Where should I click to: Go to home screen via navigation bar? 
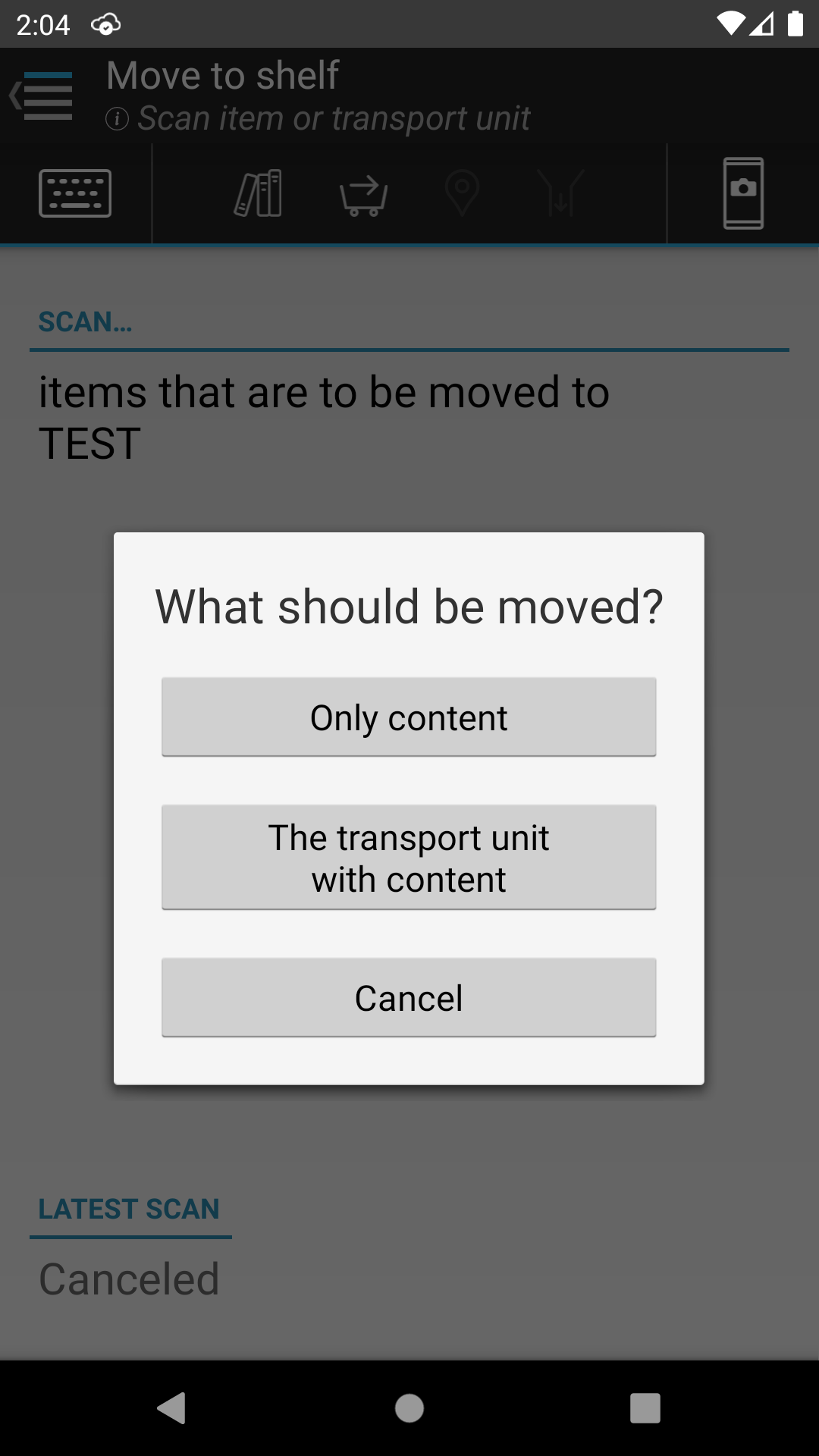point(409,1408)
